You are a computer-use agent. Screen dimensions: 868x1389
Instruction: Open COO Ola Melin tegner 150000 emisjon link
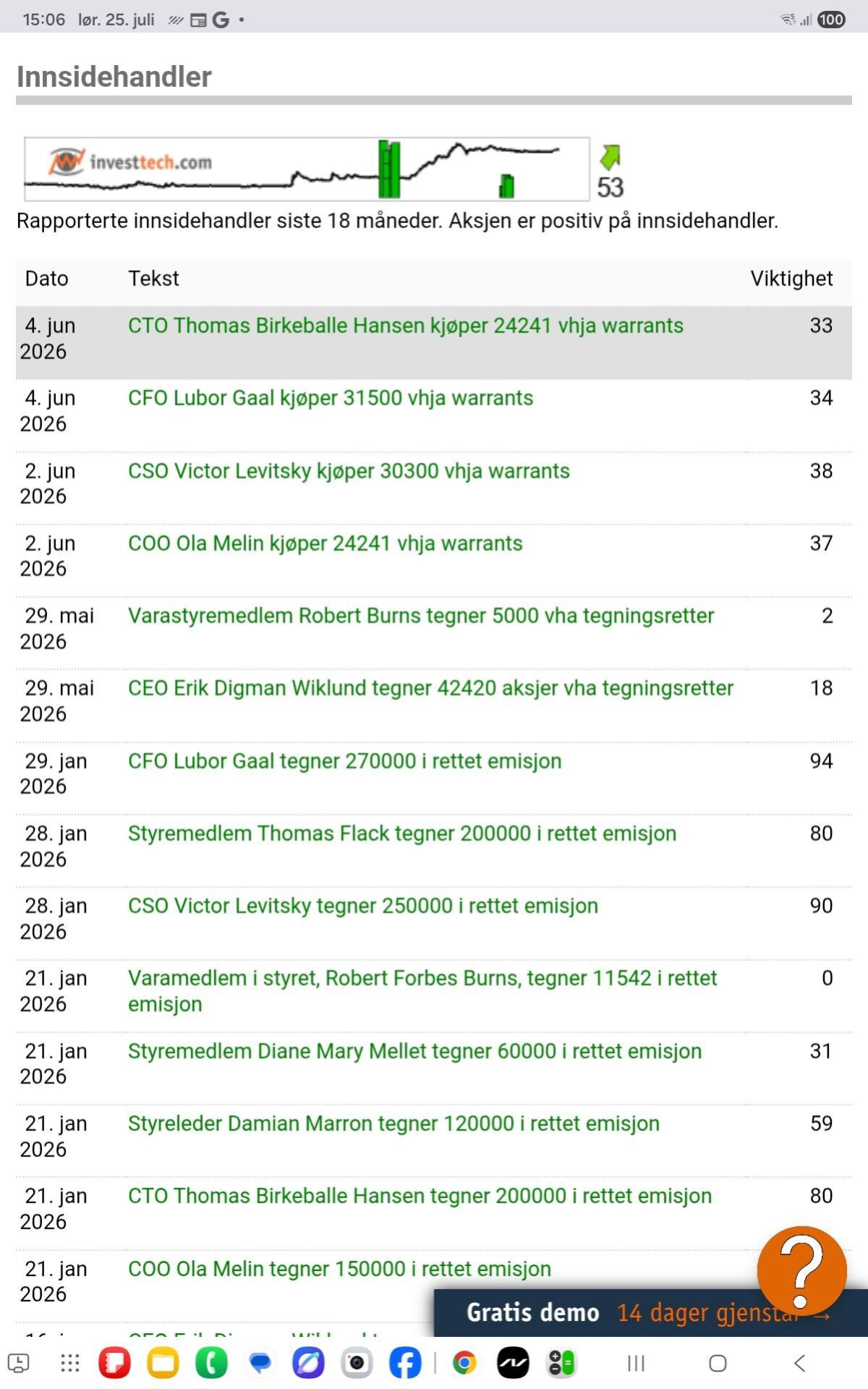[340, 1269]
